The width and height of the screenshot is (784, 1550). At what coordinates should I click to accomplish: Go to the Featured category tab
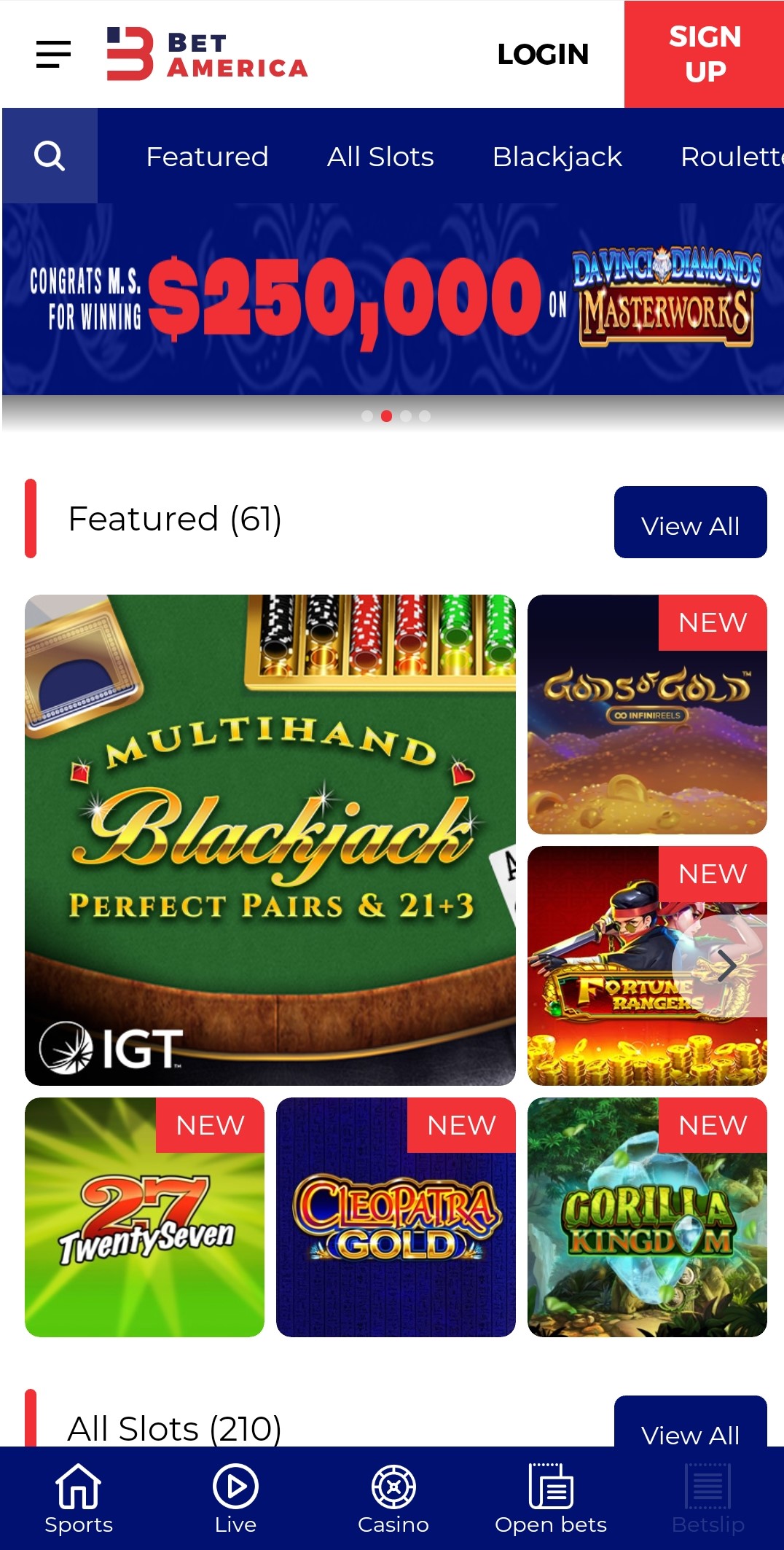point(207,157)
